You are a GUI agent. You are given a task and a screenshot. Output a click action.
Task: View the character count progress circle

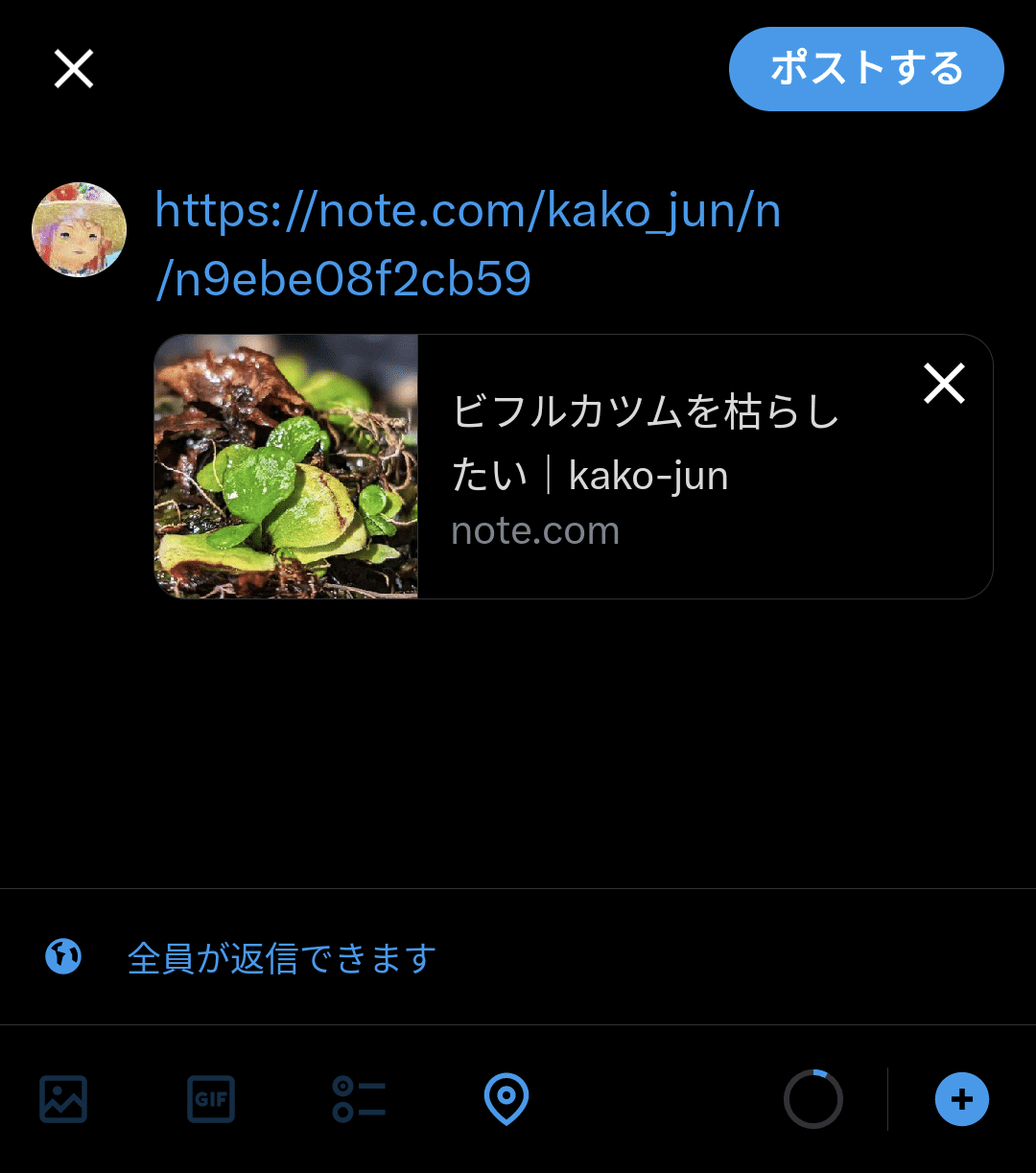click(812, 1099)
